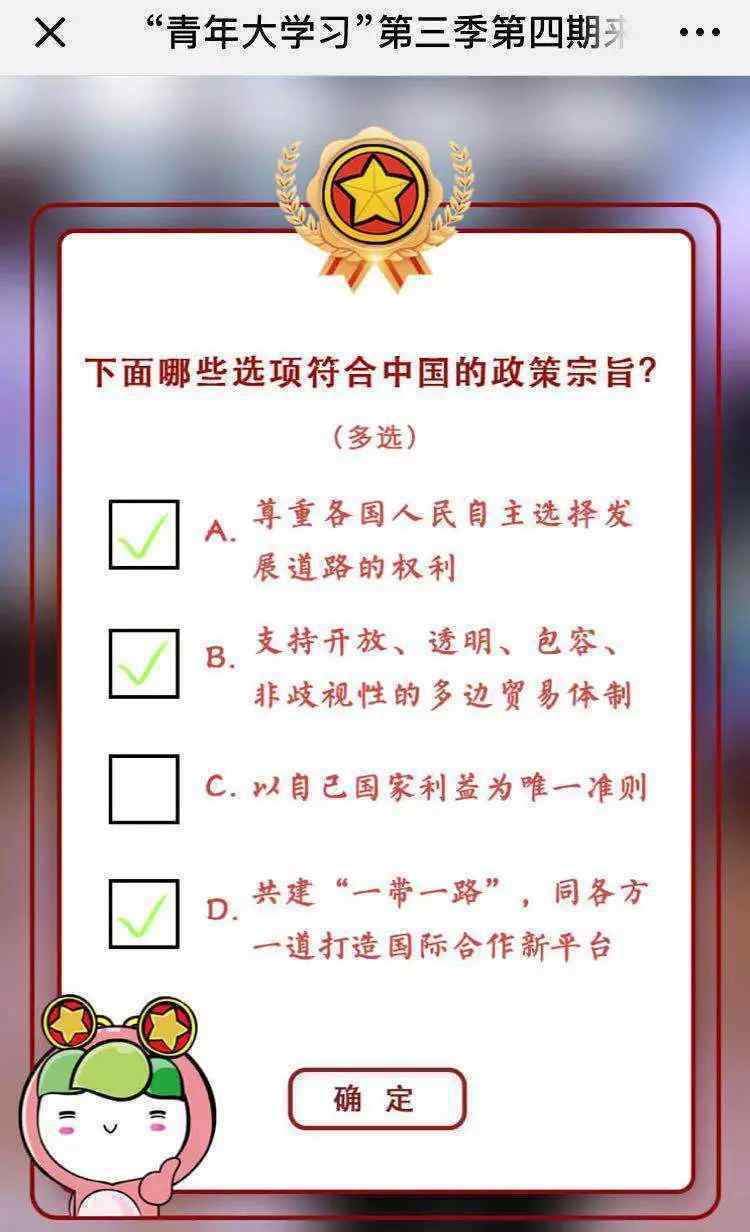Uncheck option D 共建“一带一路”
The height and width of the screenshot is (1232, 750).
tap(144, 913)
